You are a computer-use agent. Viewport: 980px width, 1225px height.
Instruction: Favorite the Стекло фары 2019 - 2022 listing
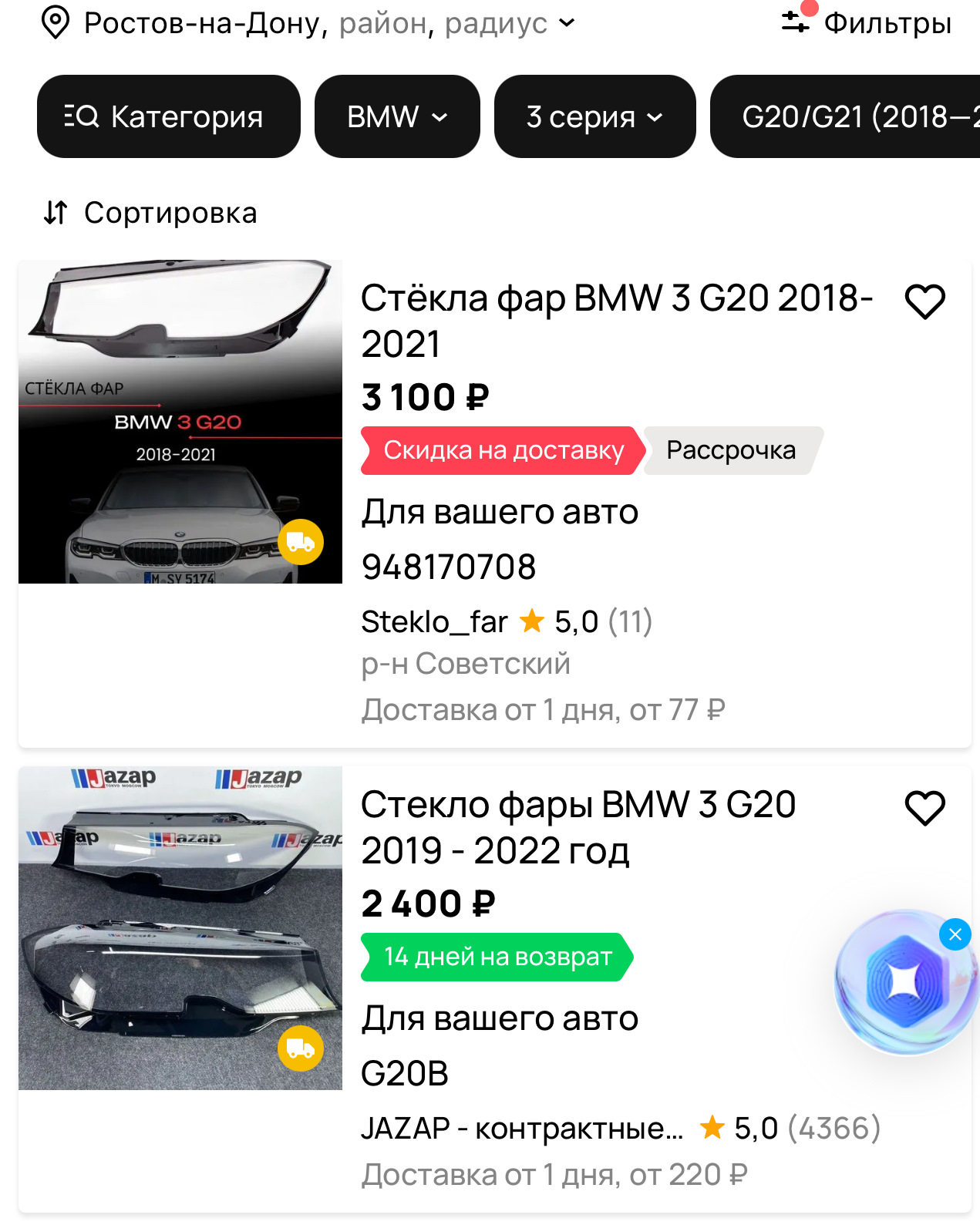pos(924,808)
